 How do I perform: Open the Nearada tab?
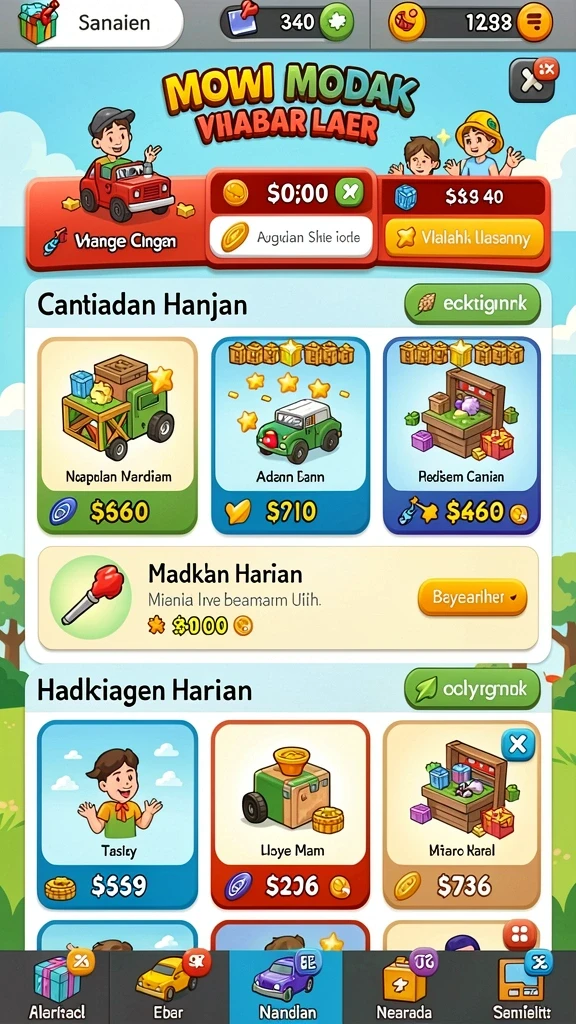[x=403, y=987]
